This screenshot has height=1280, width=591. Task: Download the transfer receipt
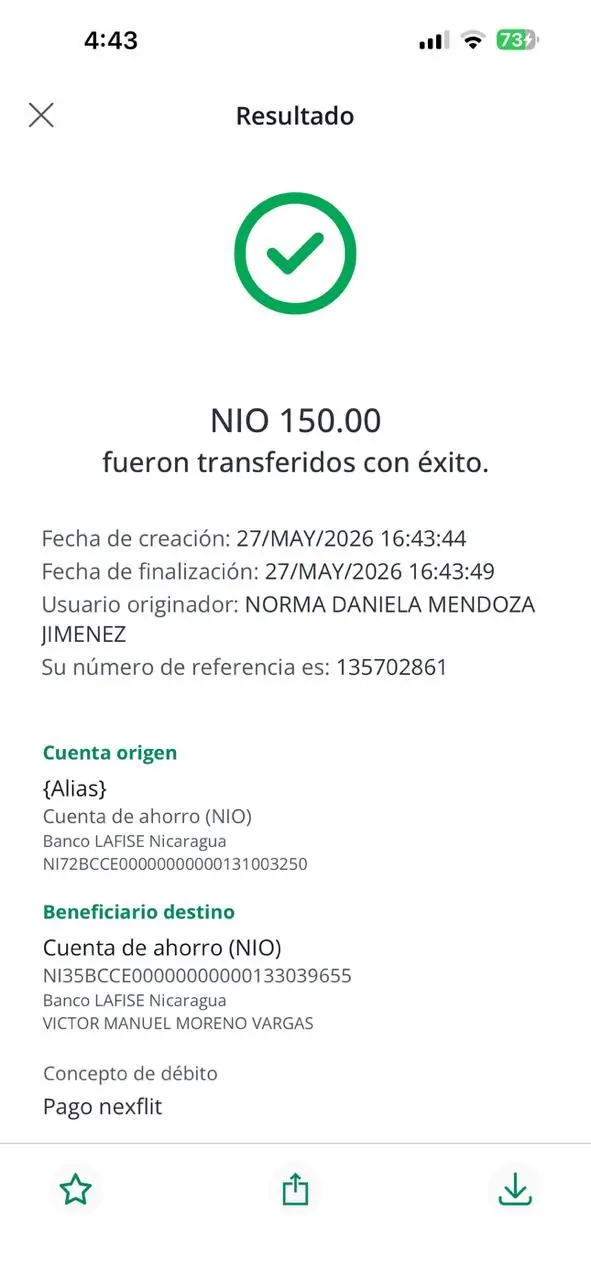pos(515,1189)
